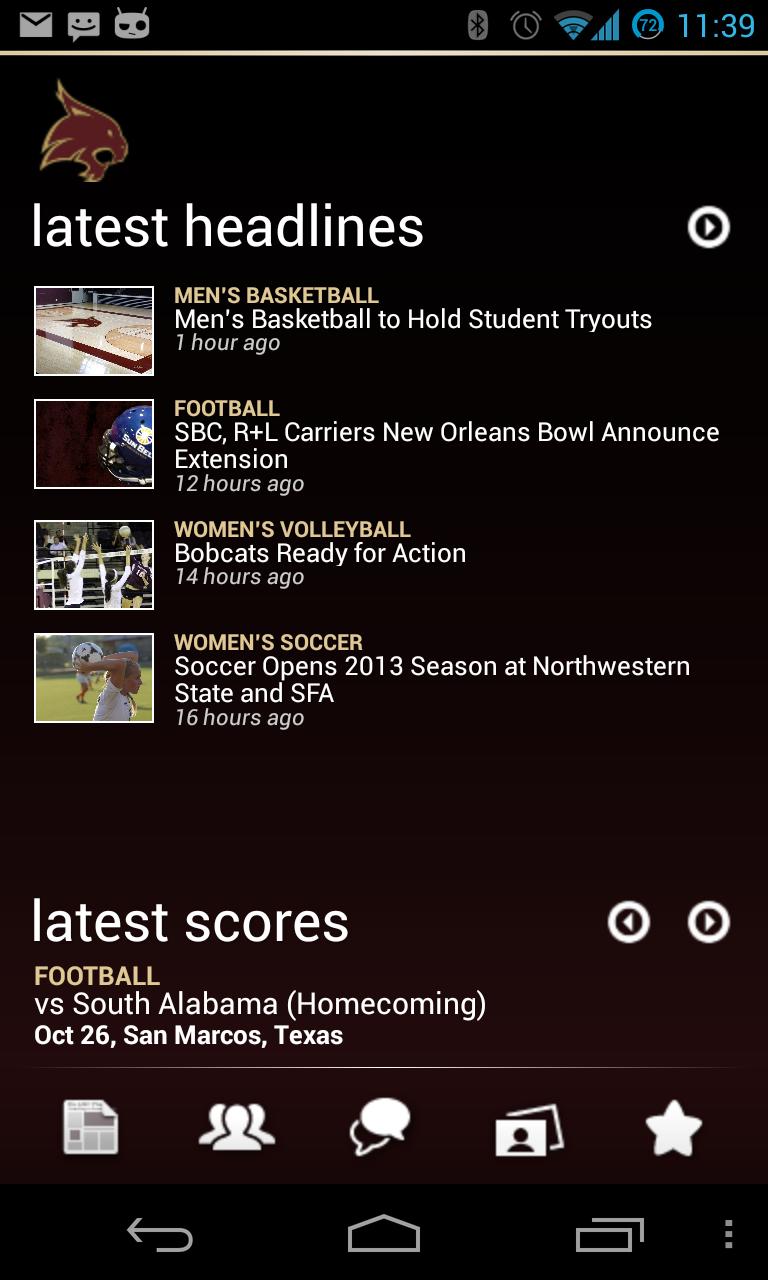View the South Alabama Homecoming football score
The width and height of the screenshot is (768, 1280).
point(260,1003)
